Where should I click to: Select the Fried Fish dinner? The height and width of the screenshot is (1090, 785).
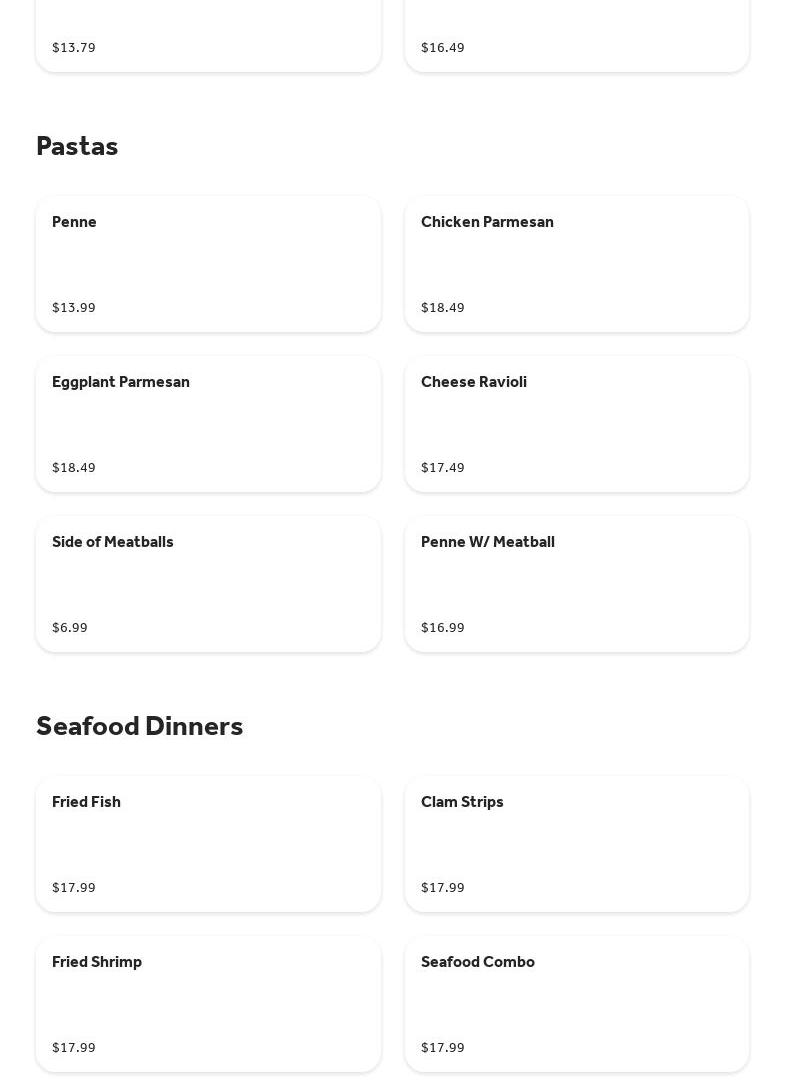208,844
